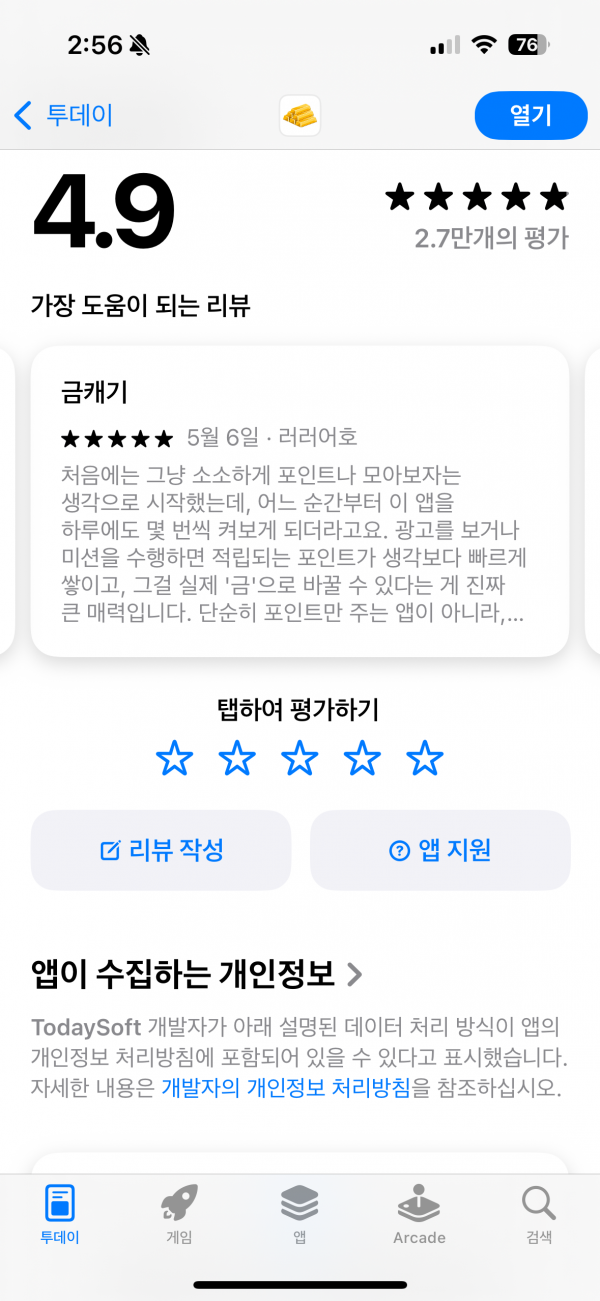Viewport: 600px width, 1301px height.
Task: Write a review with 리뷰 작성
Action: tap(161, 850)
